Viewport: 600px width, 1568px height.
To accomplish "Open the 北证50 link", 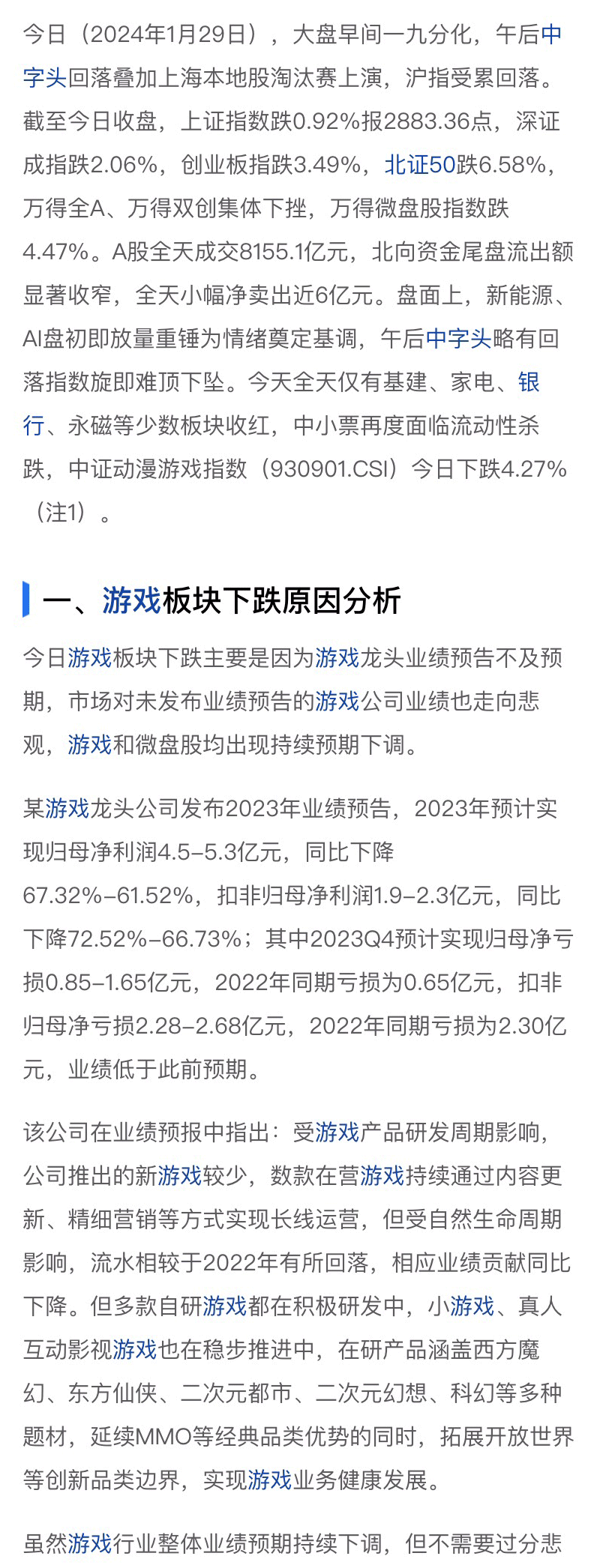I will (x=419, y=165).
